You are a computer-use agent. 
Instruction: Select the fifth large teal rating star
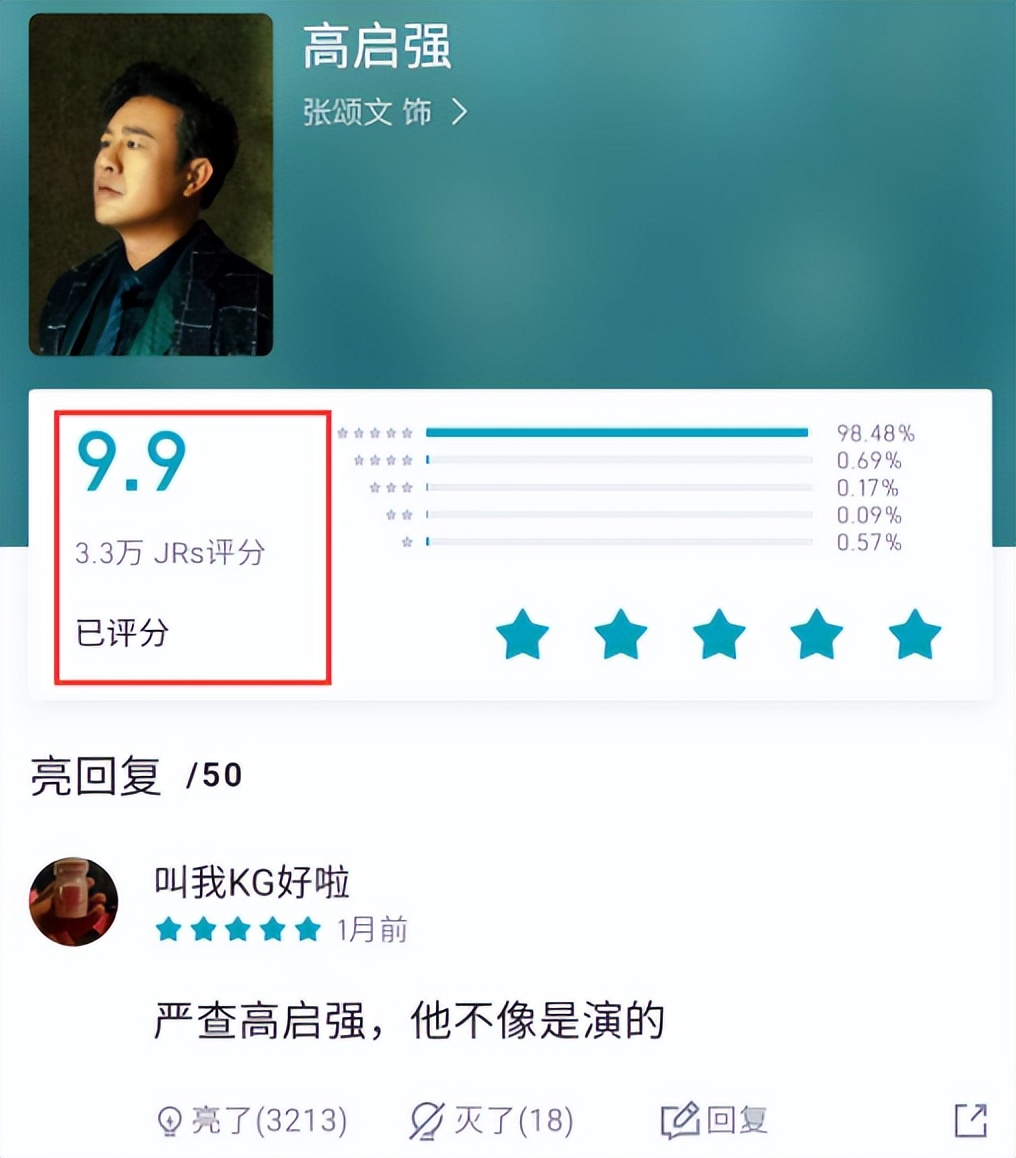913,634
